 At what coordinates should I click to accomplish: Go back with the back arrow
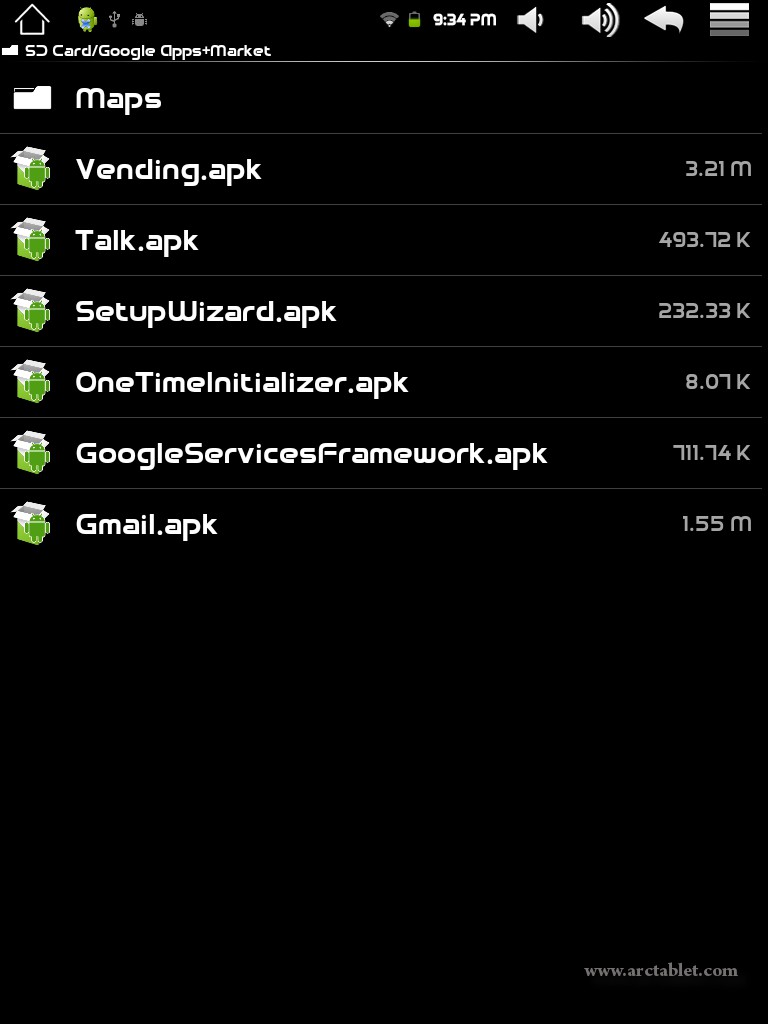pos(664,19)
